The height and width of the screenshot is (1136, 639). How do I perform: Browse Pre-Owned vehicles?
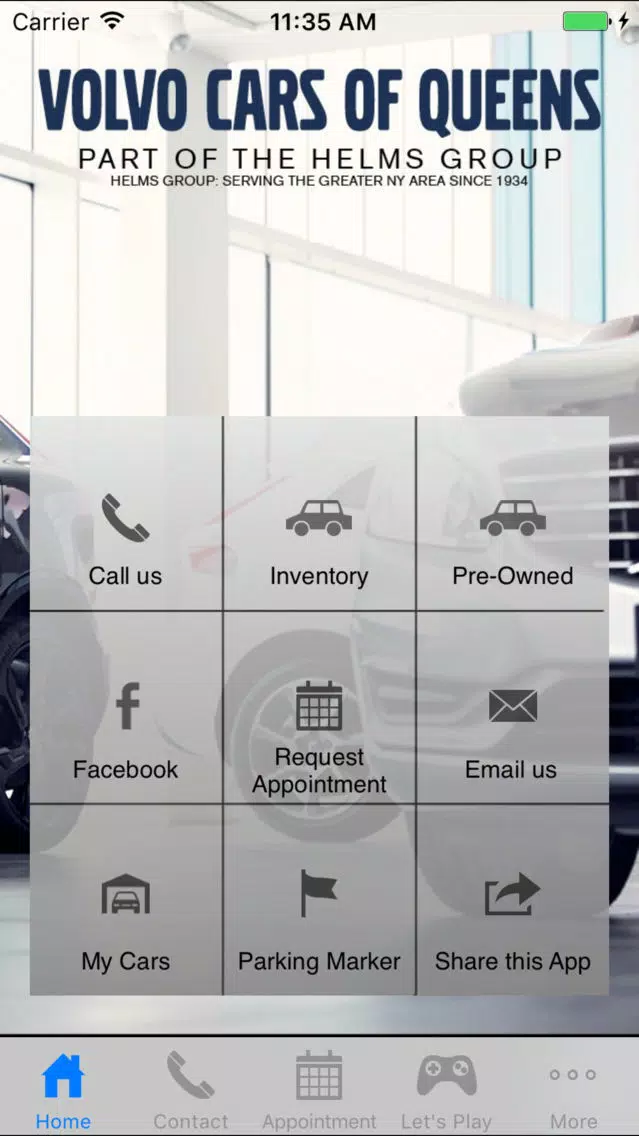pyautogui.click(x=512, y=540)
